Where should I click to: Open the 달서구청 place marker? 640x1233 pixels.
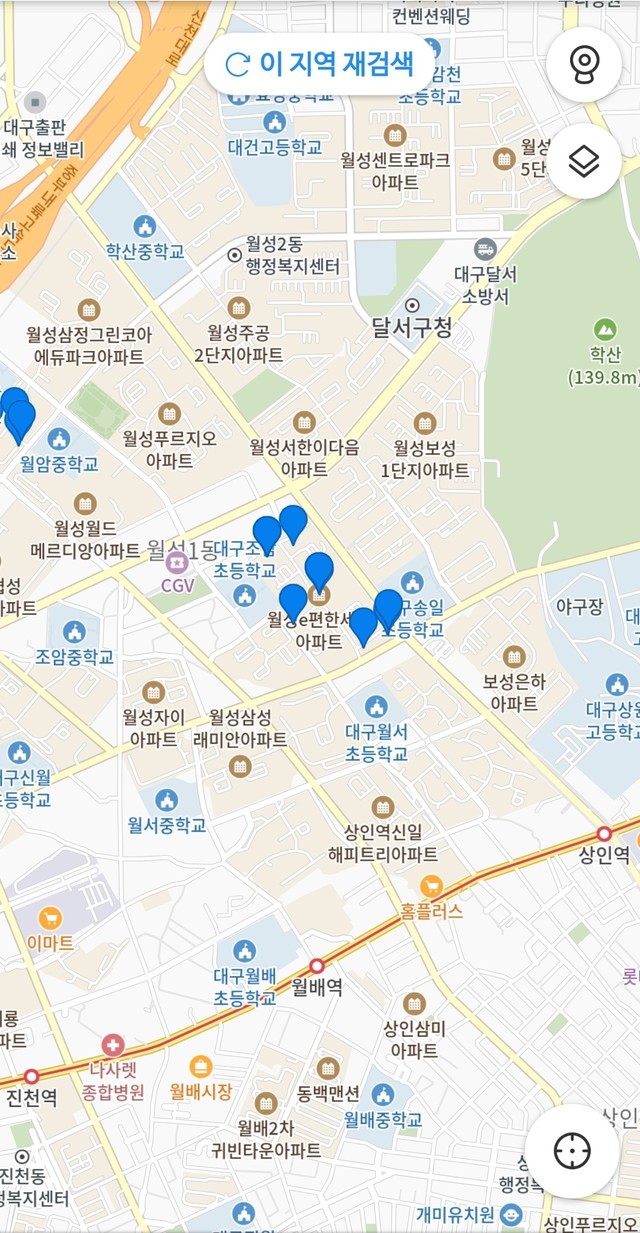(x=412, y=305)
